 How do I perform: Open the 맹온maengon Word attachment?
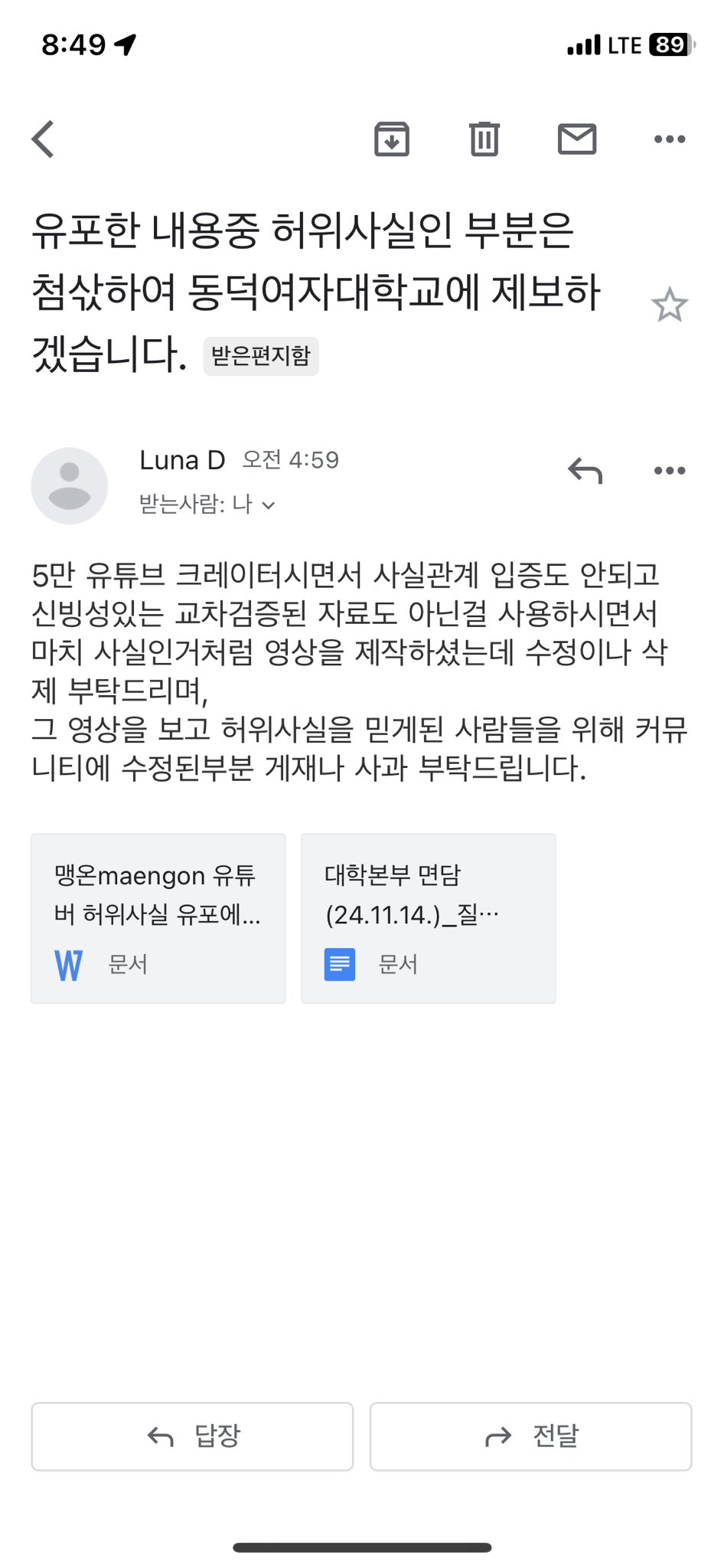pyautogui.click(x=158, y=918)
